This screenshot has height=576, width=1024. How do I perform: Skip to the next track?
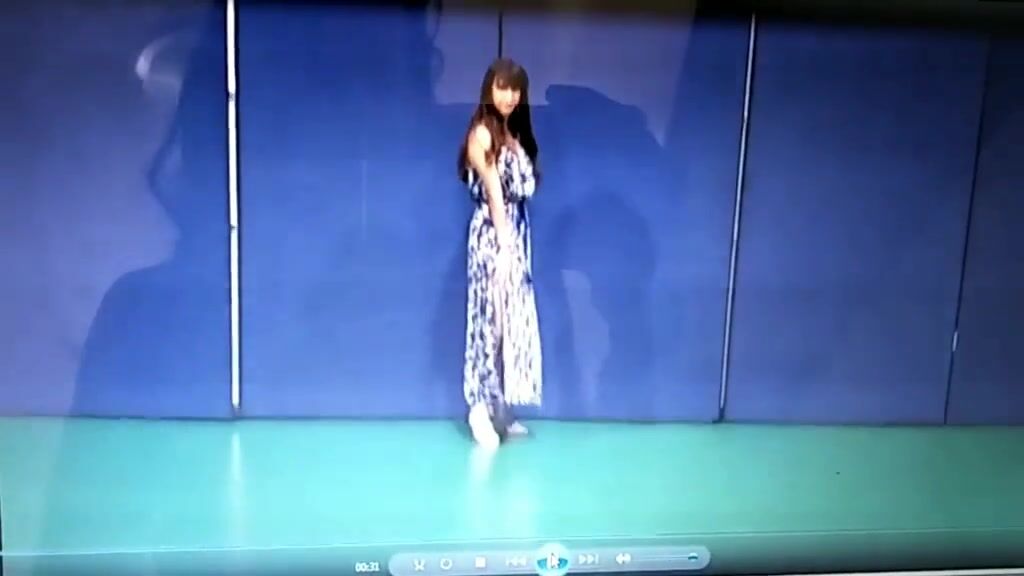click(588, 559)
